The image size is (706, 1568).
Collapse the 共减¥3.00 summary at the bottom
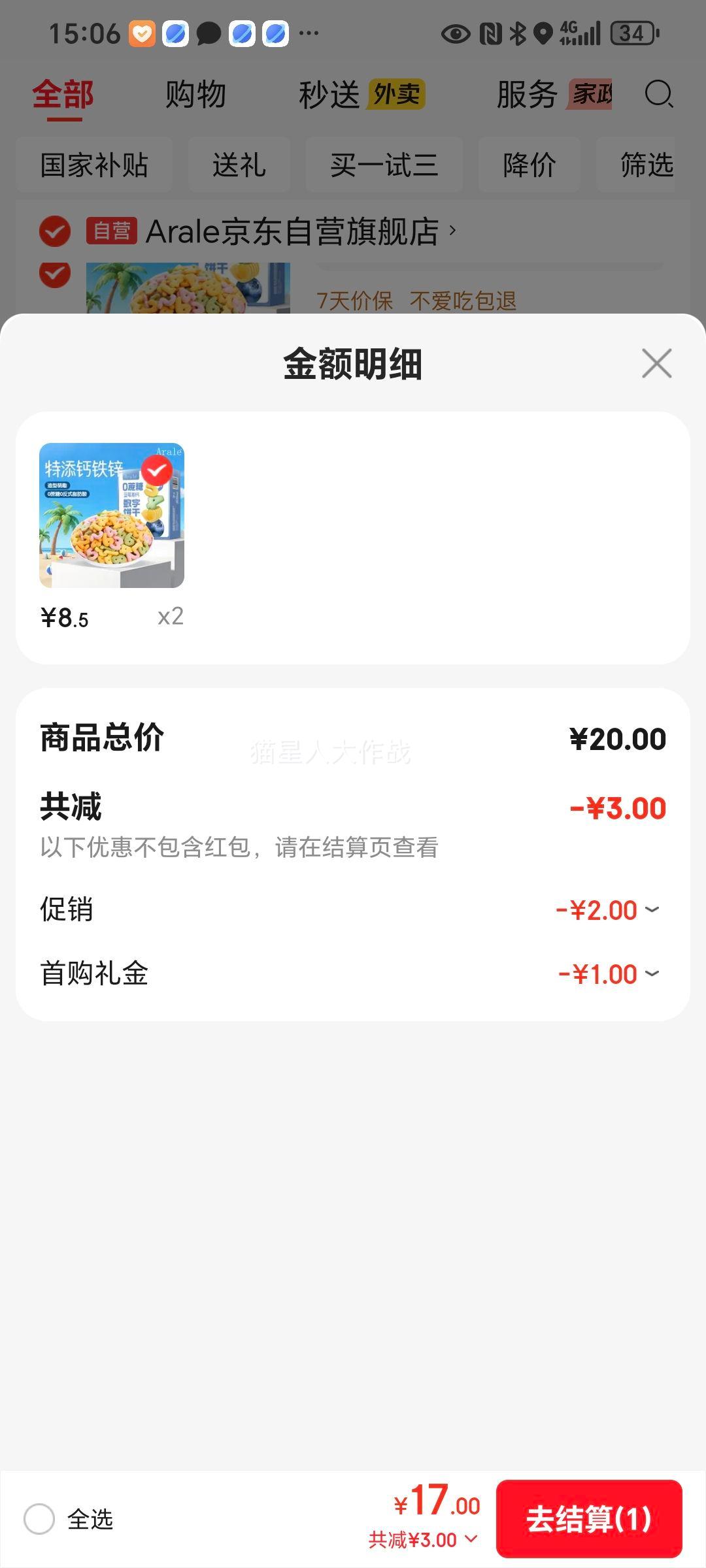coord(424,1540)
